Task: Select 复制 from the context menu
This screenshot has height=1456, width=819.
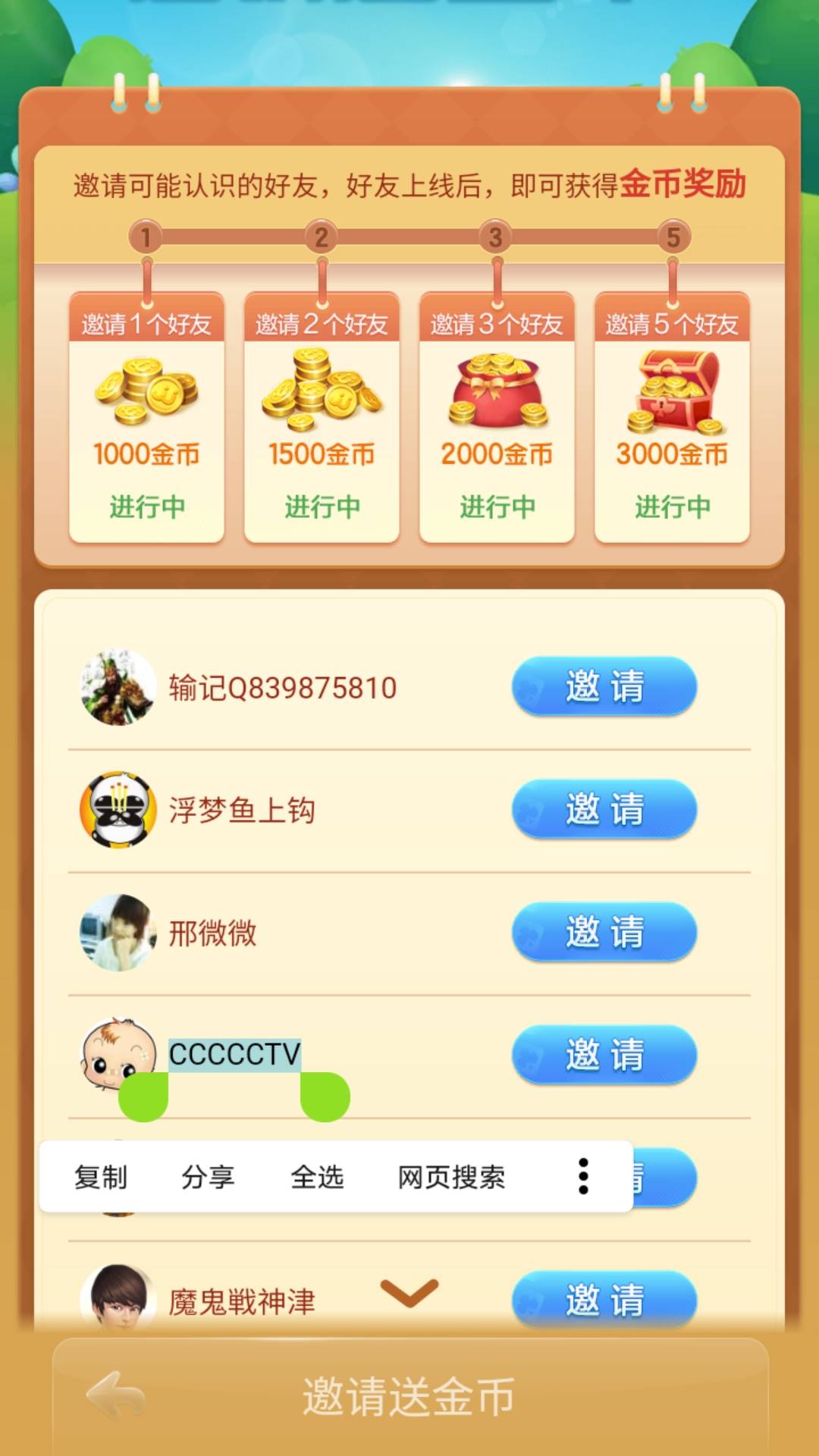Action: [99, 1176]
